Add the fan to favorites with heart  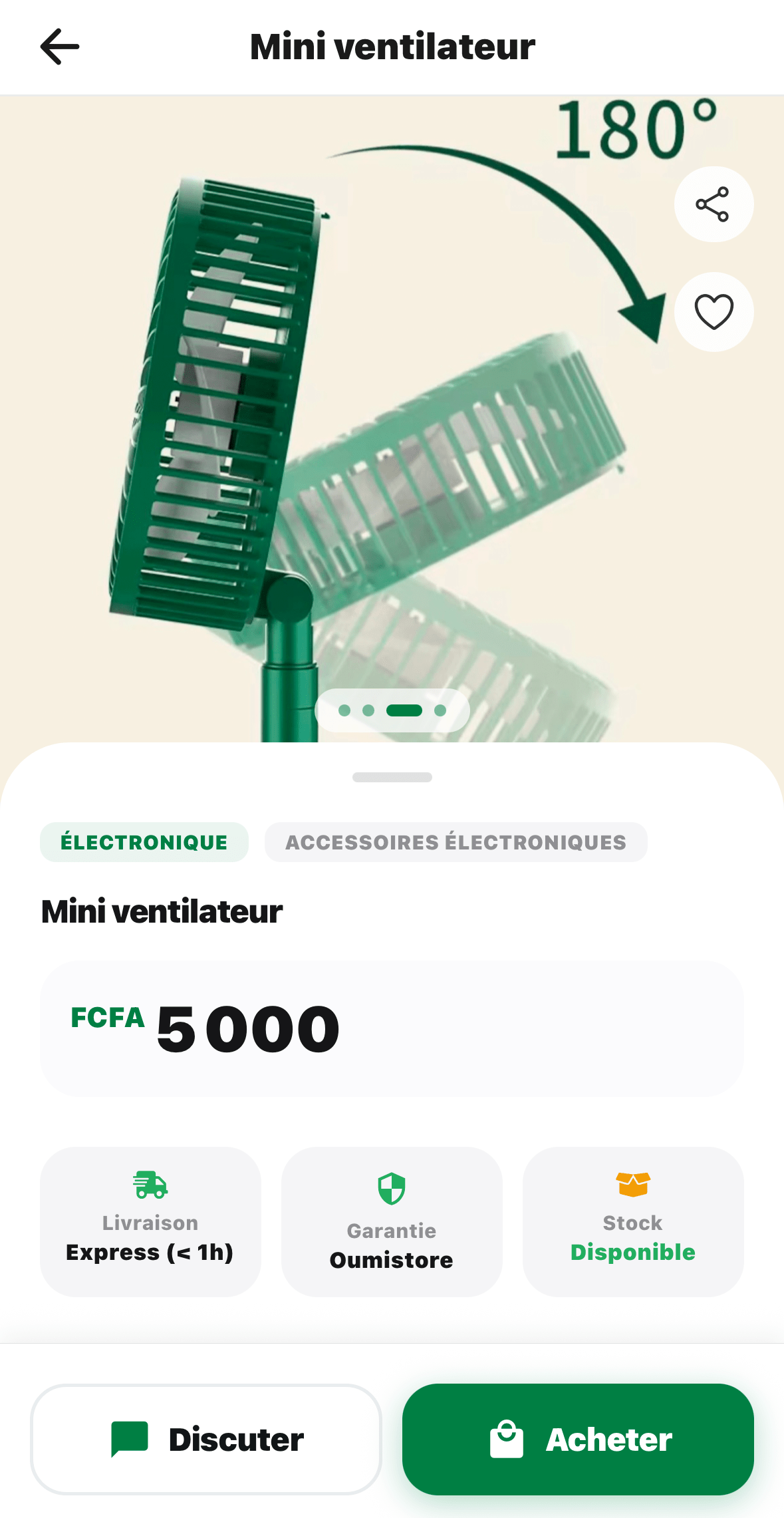[714, 311]
